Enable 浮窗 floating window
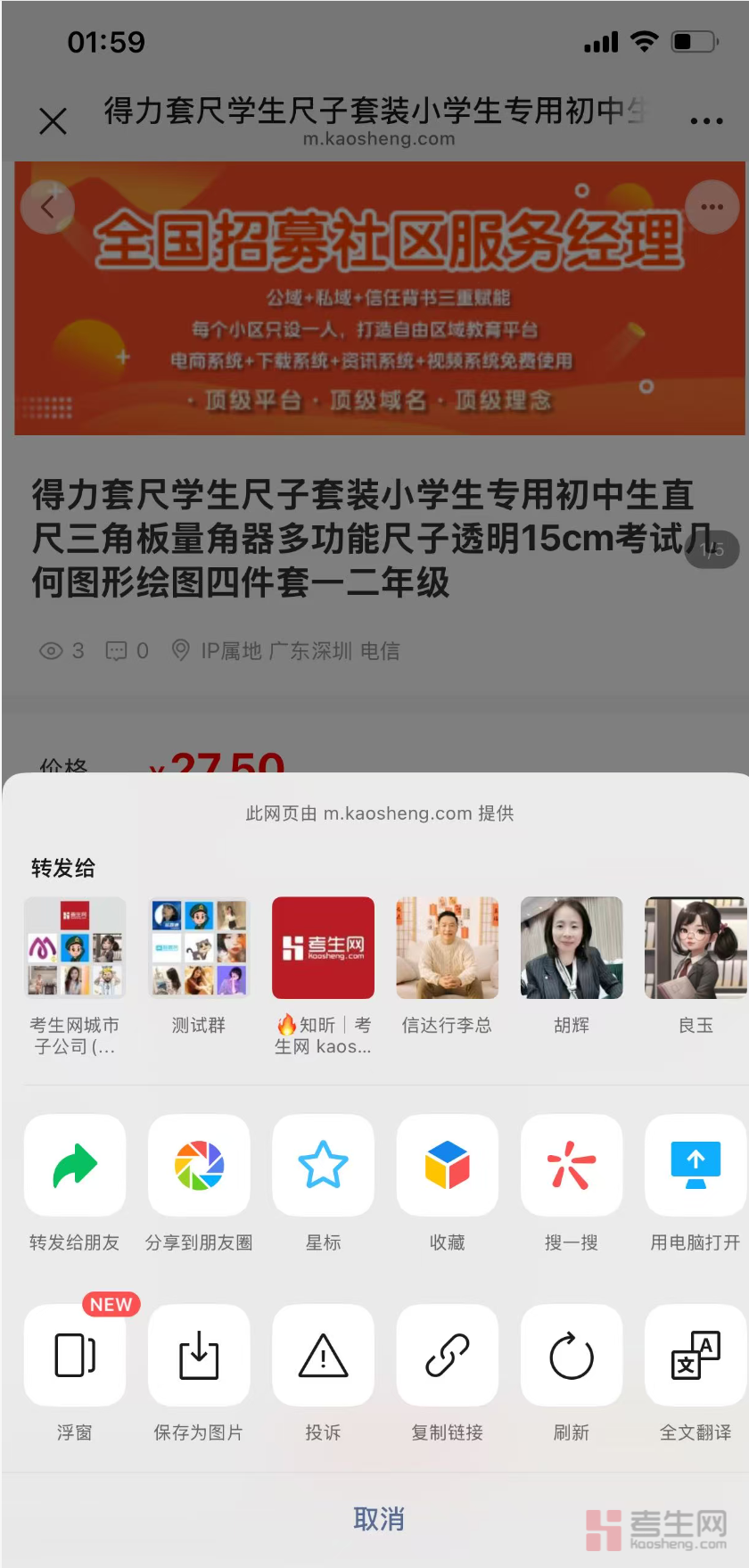This screenshot has height=1568, width=749. [x=75, y=1355]
